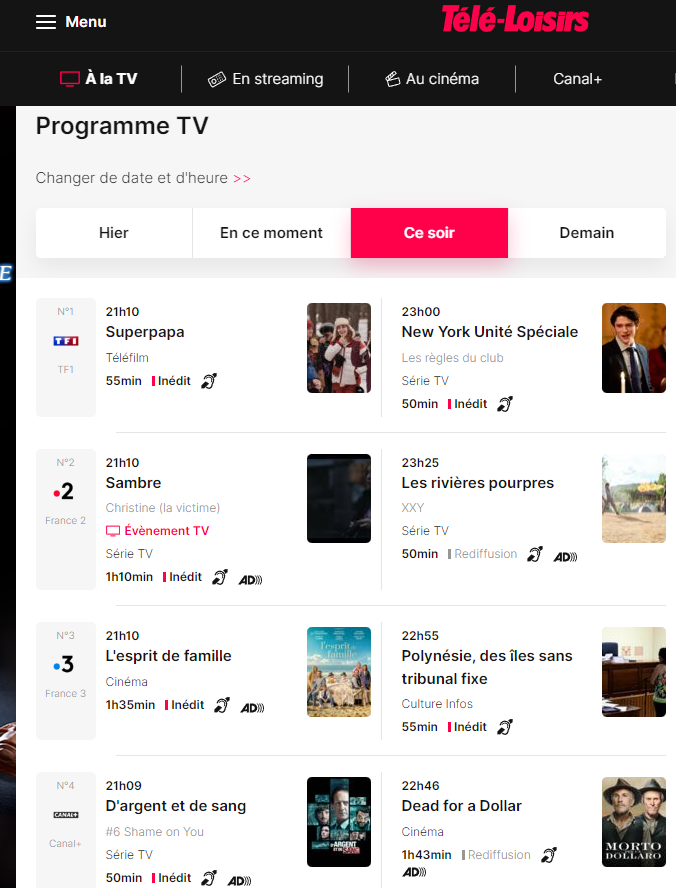This screenshot has width=676, height=888.
Task: Switch to En ce moment listings
Action: click(x=271, y=233)
